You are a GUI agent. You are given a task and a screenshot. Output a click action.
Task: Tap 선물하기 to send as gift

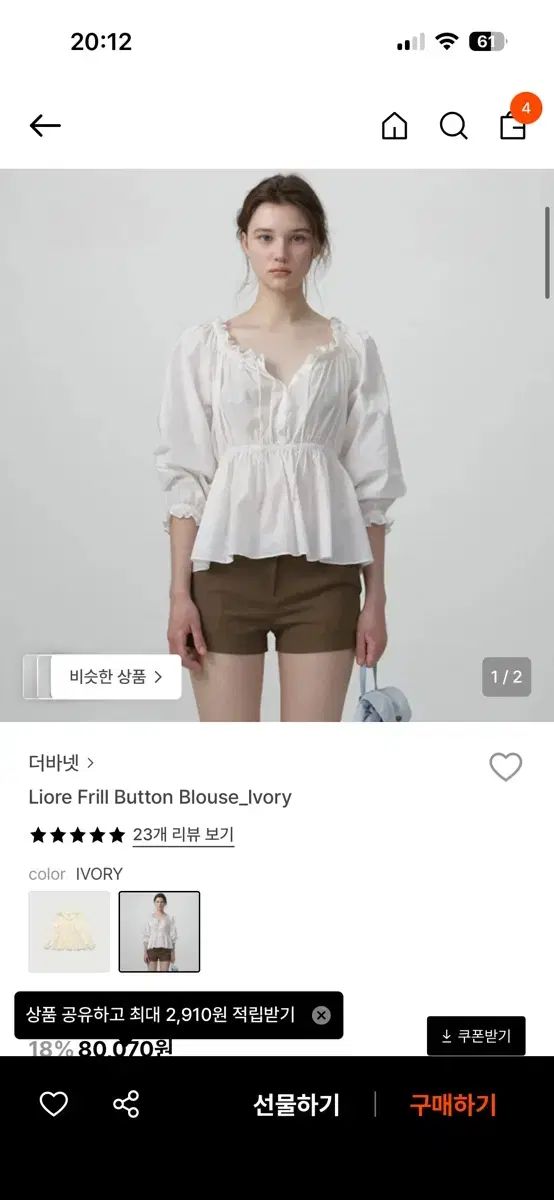click(296, 1105)
